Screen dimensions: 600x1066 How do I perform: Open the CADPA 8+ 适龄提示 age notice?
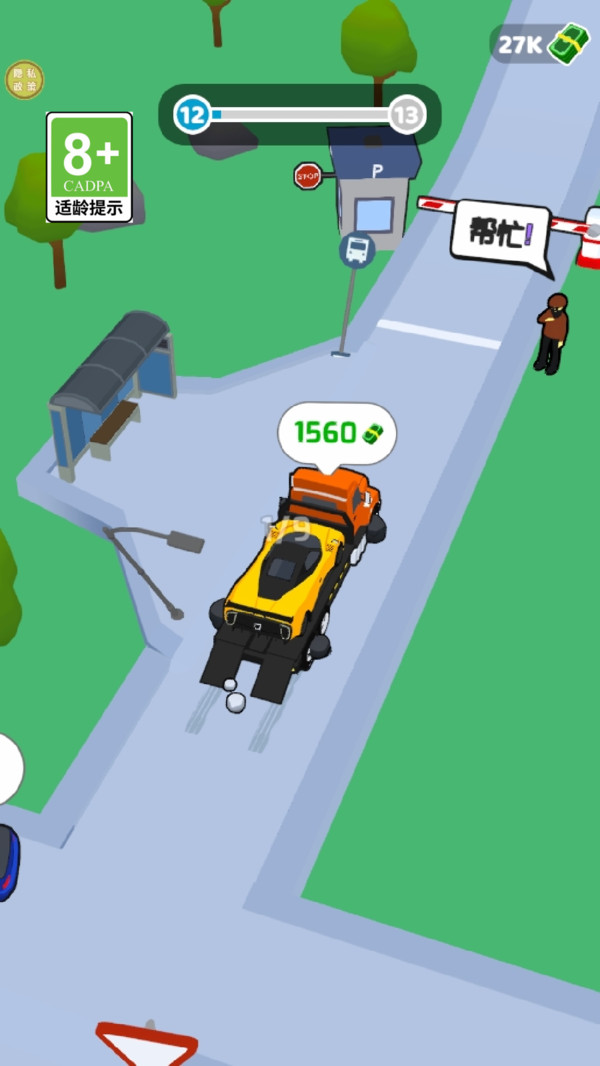(x=89, y=167)
